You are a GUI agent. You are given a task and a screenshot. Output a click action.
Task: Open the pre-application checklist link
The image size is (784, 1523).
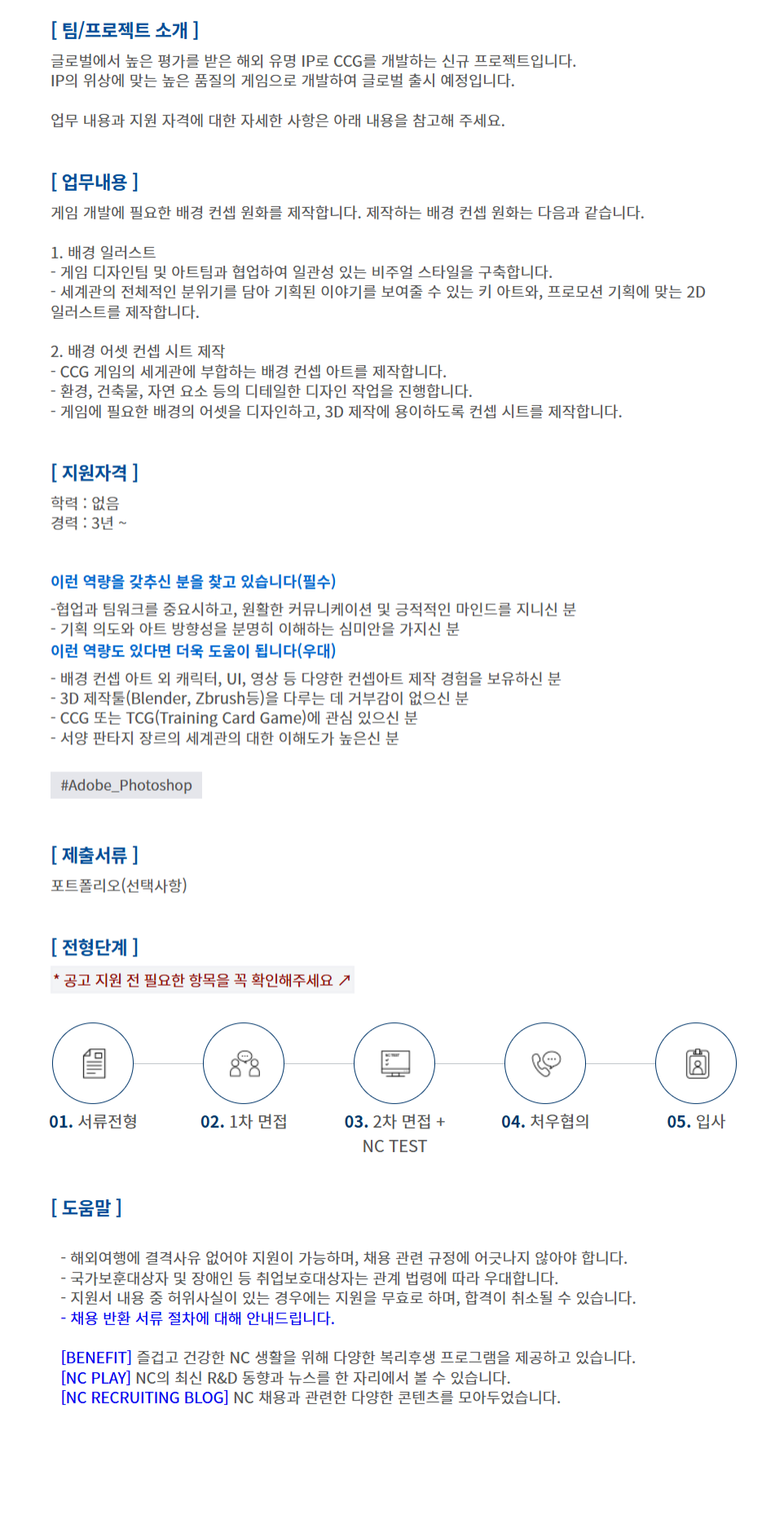pos(202,980)
